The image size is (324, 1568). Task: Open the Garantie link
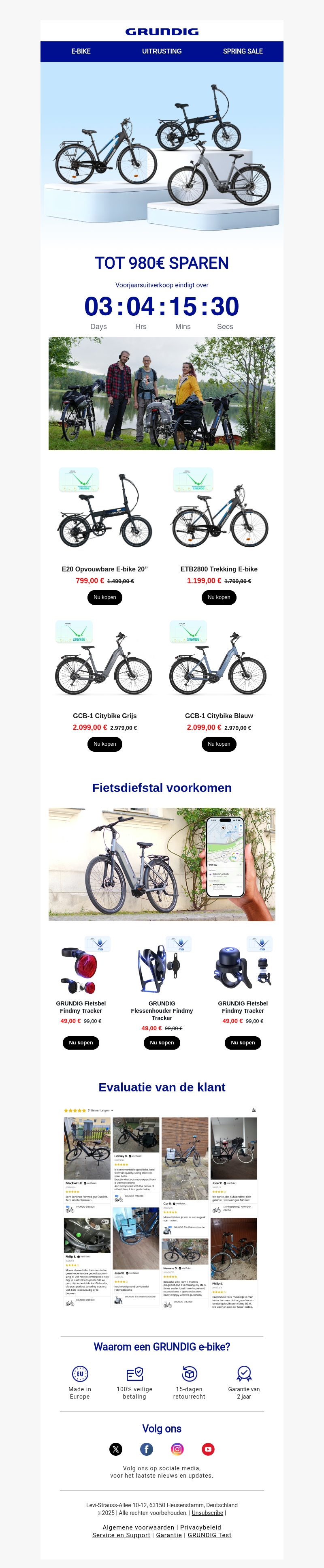pos(169,1535)
